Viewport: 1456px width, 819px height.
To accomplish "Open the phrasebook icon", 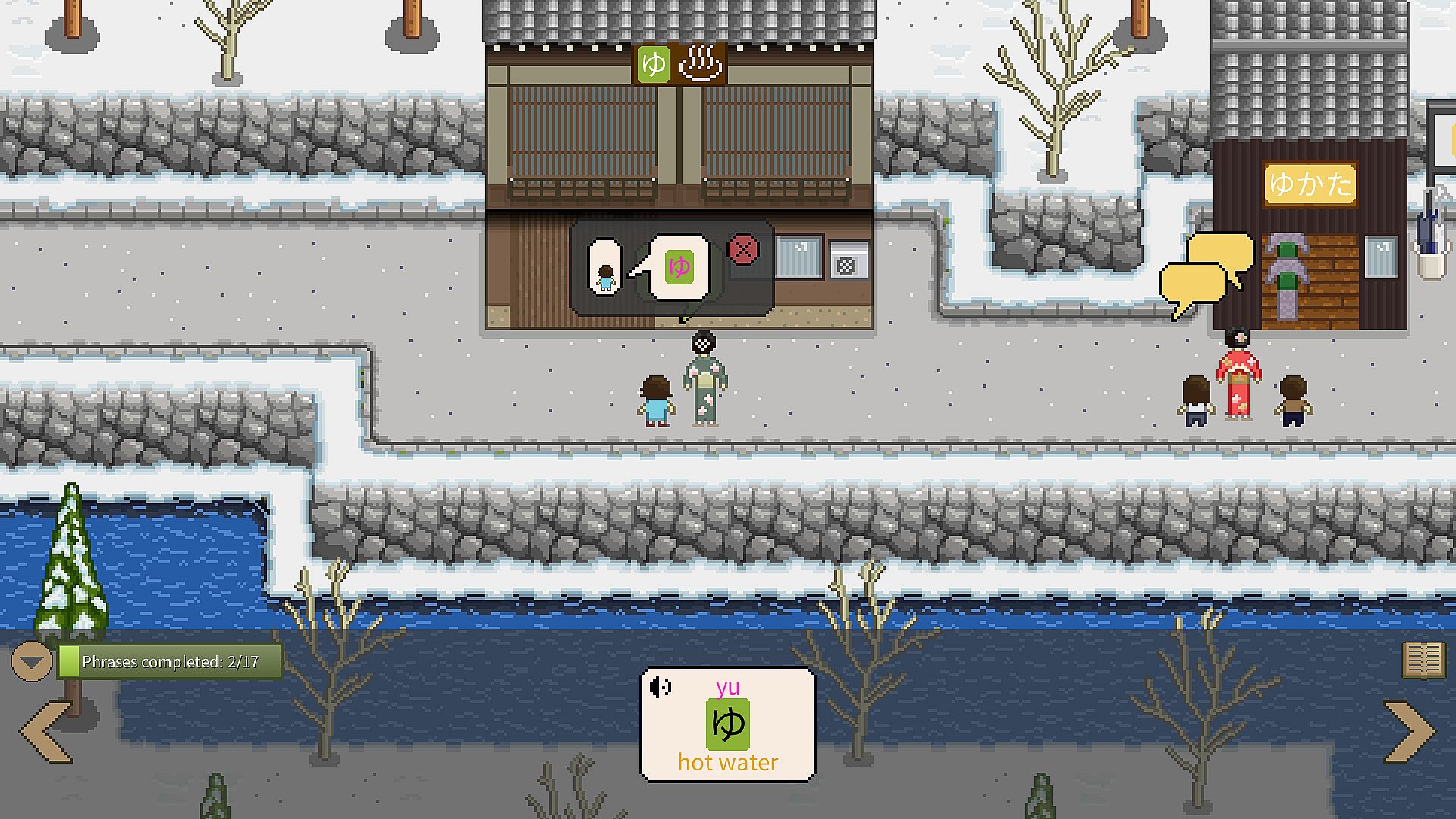I will tap(1424, 660).
